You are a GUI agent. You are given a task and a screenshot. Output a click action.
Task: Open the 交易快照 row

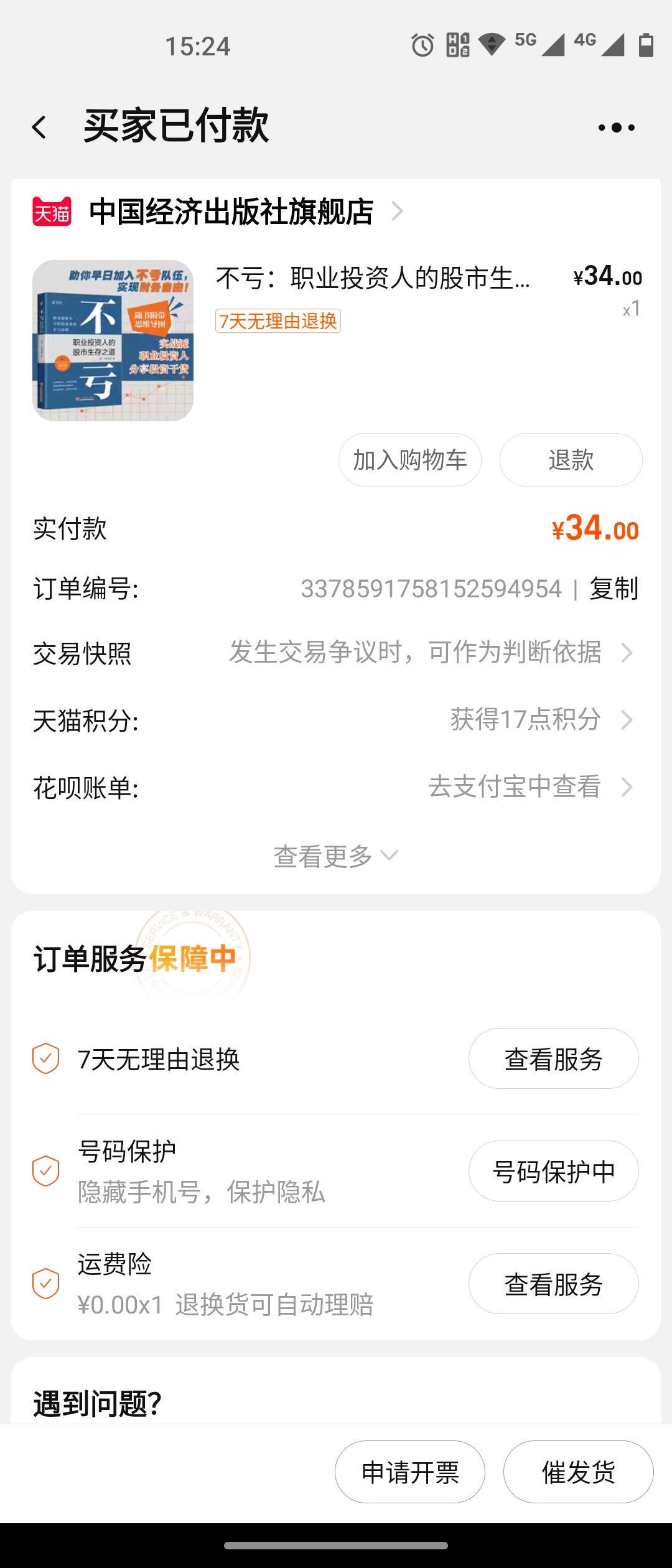coord(336,653)
